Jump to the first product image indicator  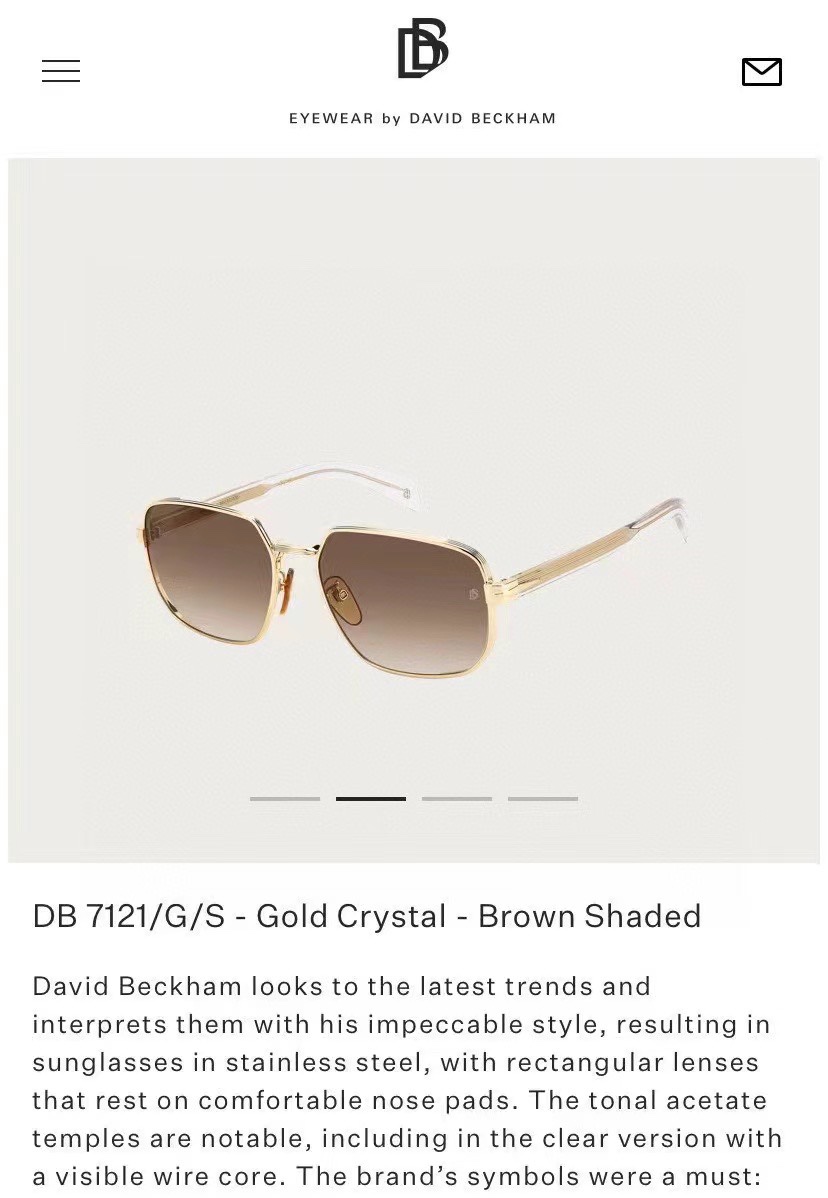click(285, 798)
